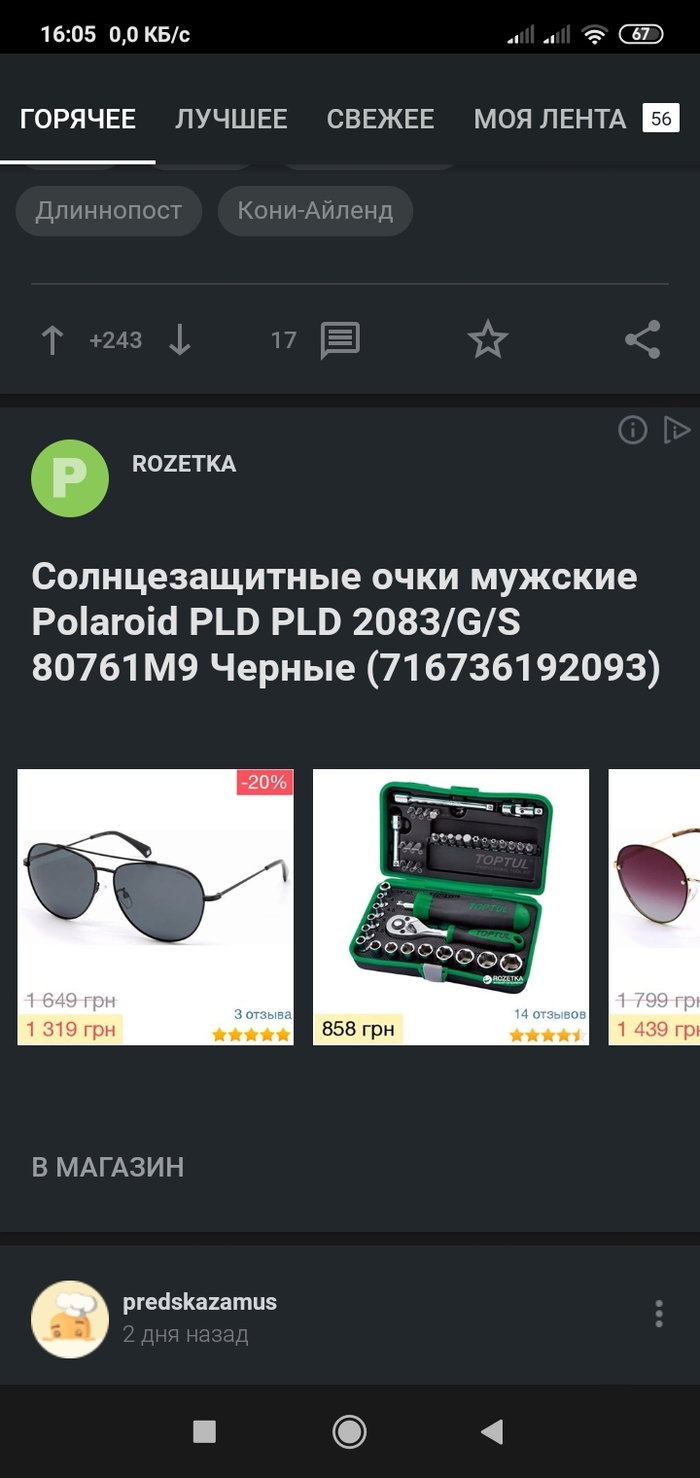Open the overflow menu on predskazamus's post
Image resolution: width=700 pixels, height=1478 pixels.
pyautogui.click(x=658, y=1314)
